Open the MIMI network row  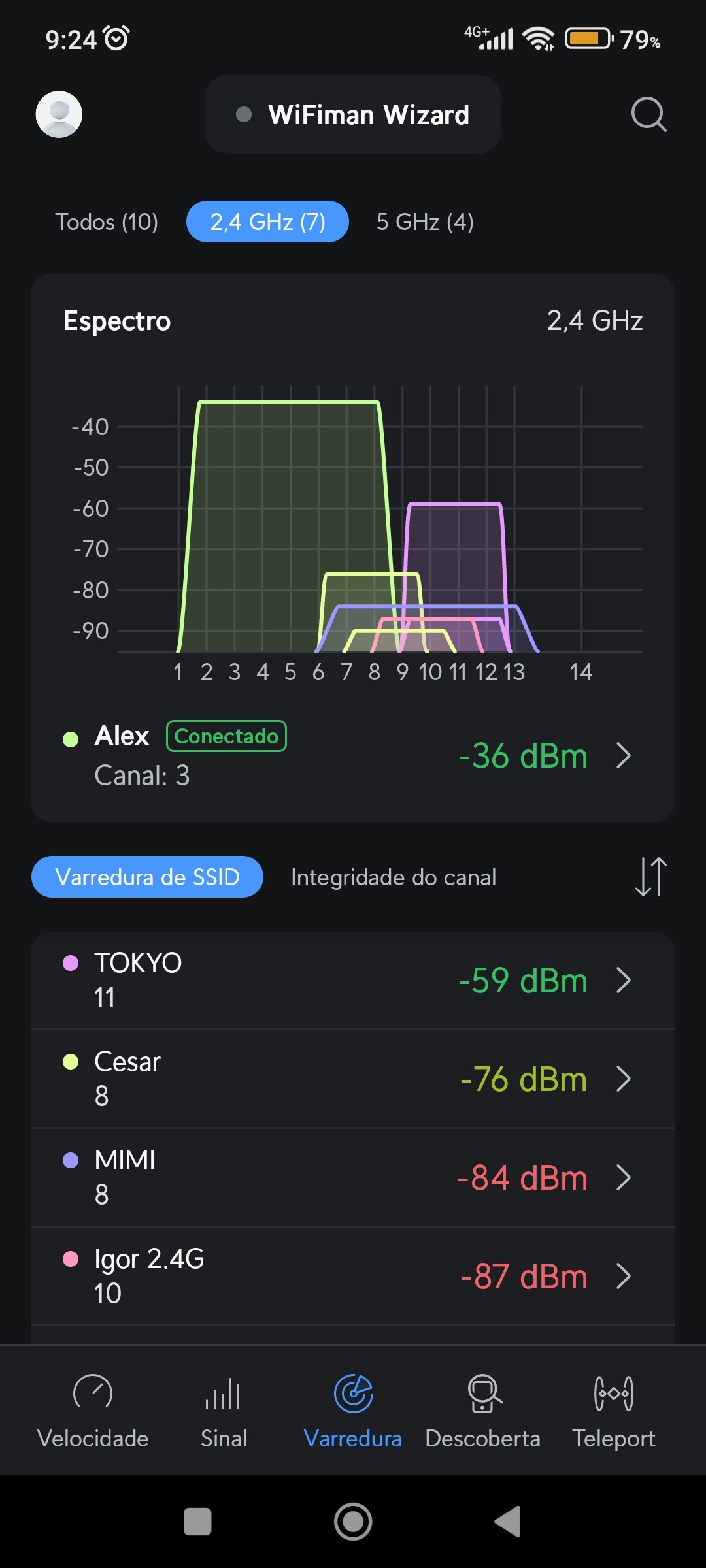[x=353, y=1177]
